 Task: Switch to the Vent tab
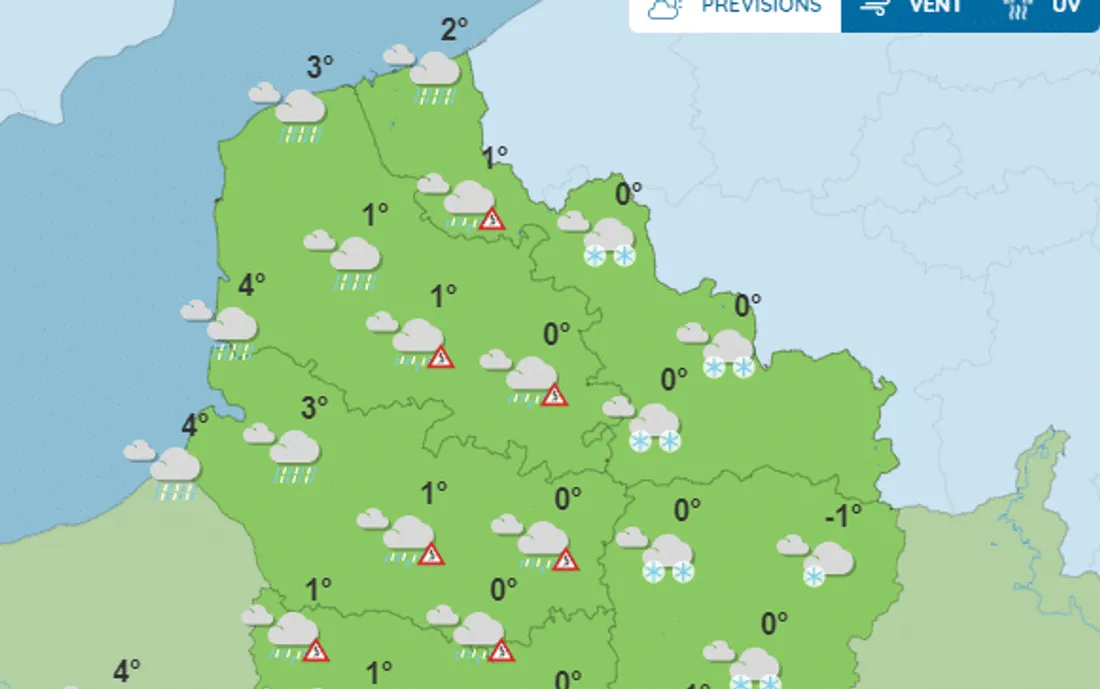(912, 8)
